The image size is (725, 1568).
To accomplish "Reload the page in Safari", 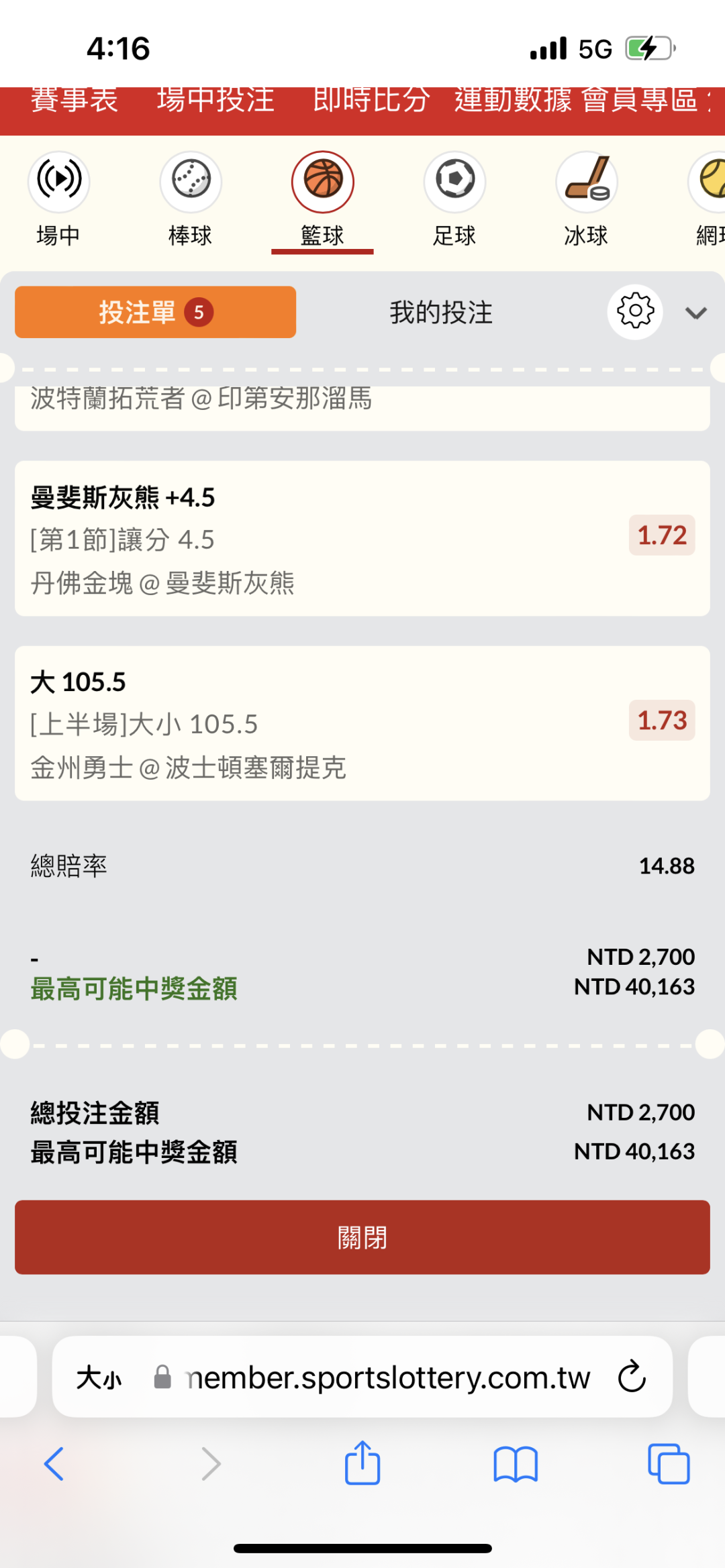I will pyautogui.click(x=632, y=1377).
